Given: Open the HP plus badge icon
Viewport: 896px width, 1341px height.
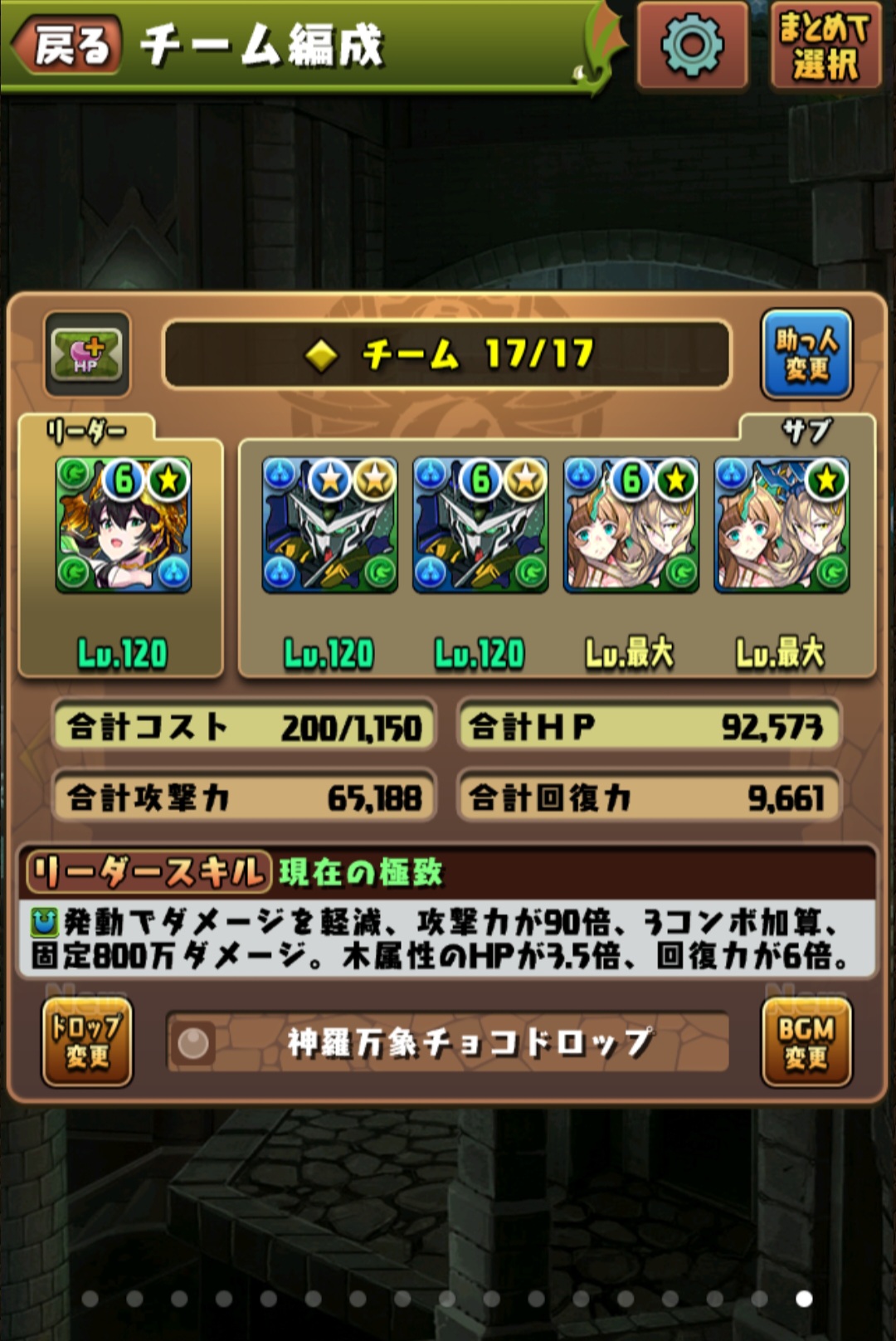Looking at the screenshot, I should [87, 354].
